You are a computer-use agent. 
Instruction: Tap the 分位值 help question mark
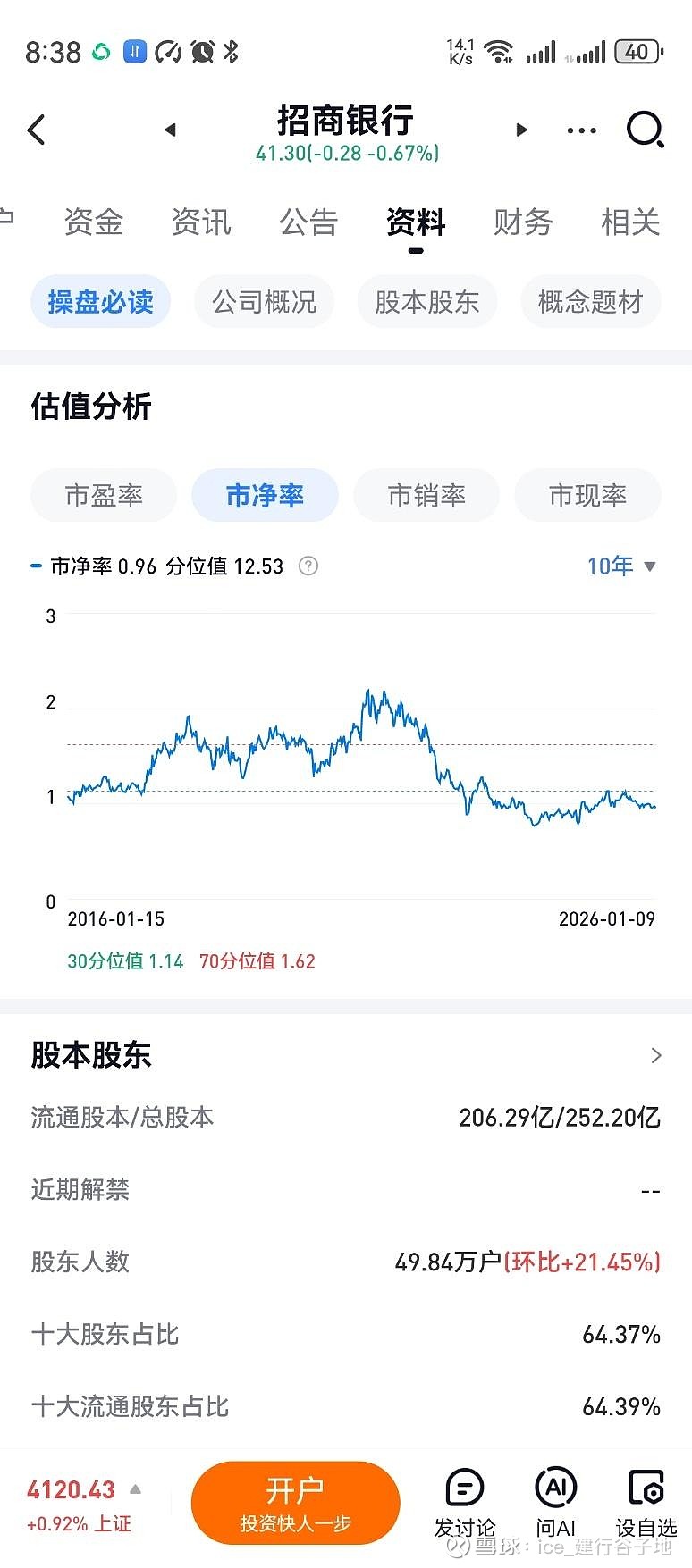(x=308, y=566)
